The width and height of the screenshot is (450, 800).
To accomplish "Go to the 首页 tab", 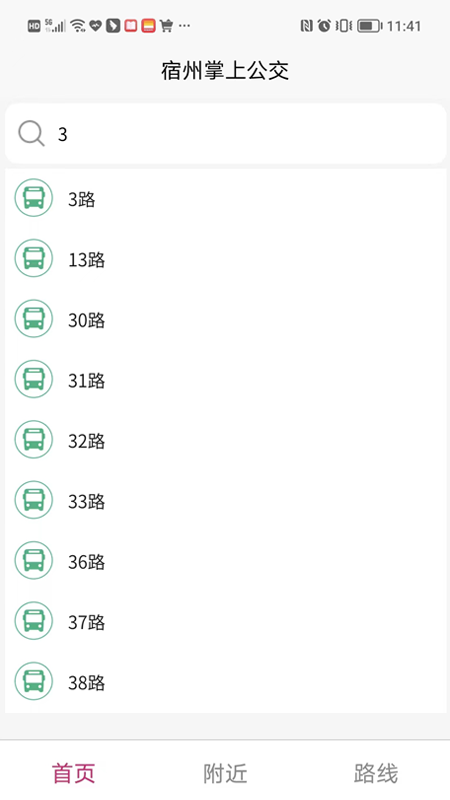I will point(74,773).
